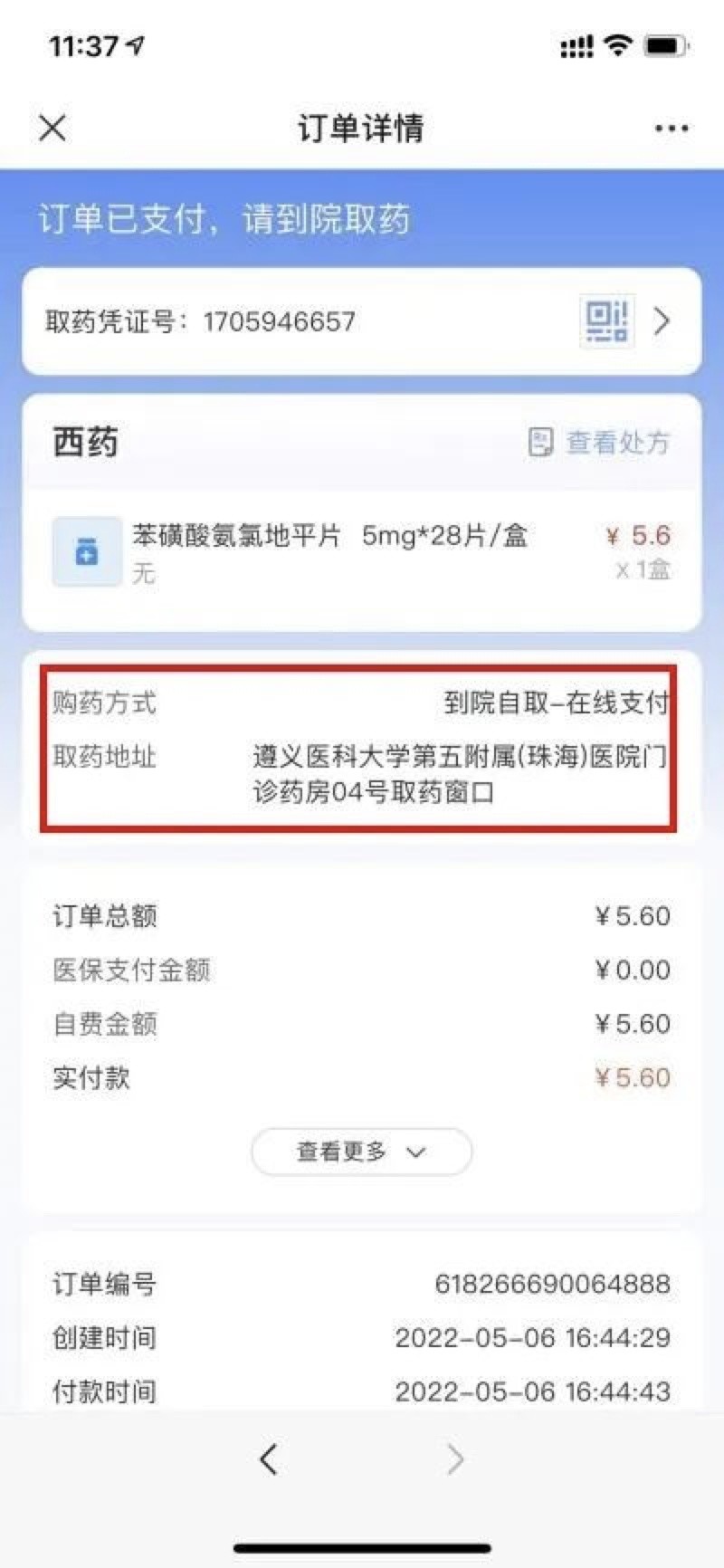
Task: Open the 苯磺酸氨氯地平片 medicine item
Action: (x=329, y=550)
